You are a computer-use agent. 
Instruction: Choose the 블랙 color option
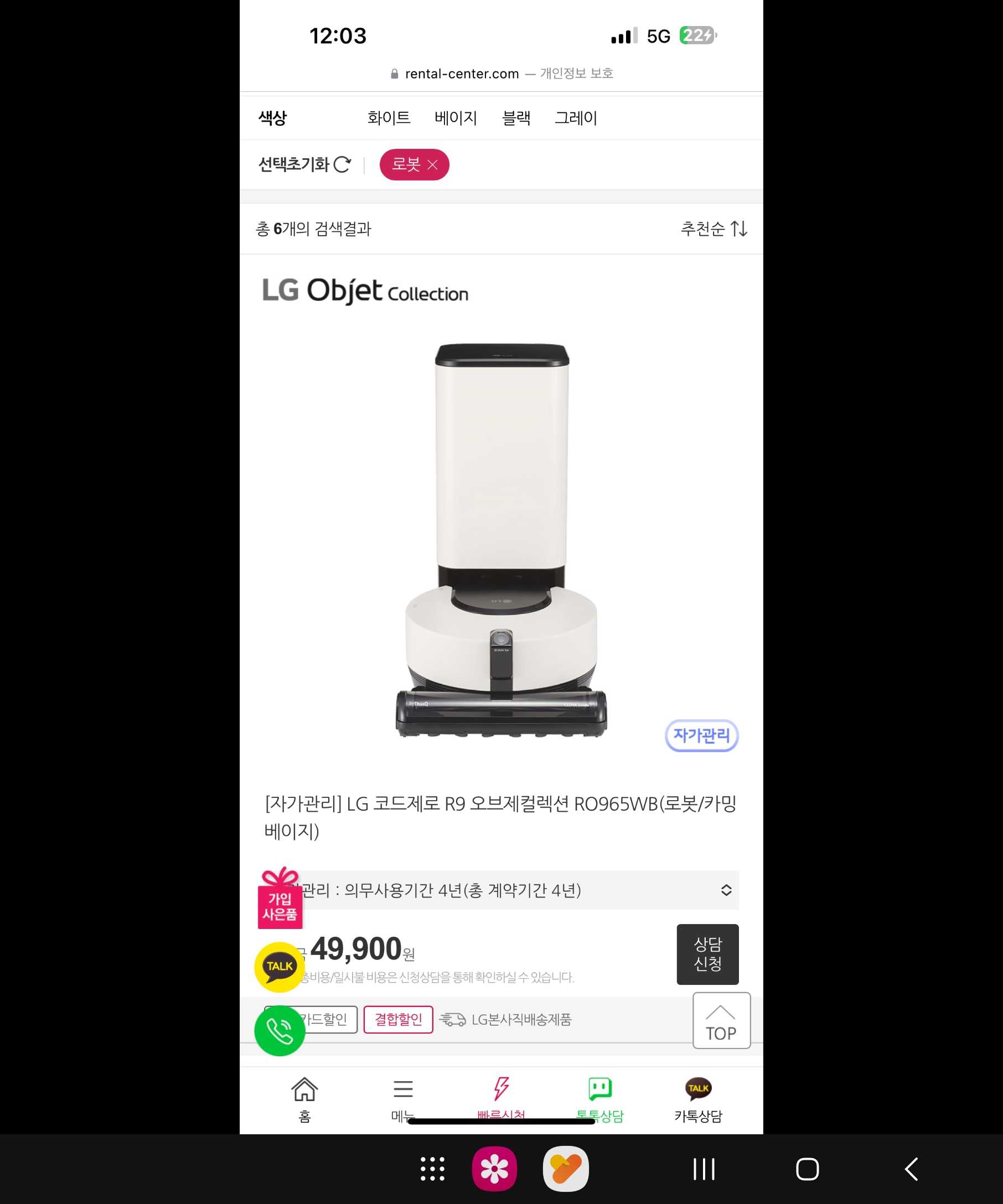(x=515, y=117)
